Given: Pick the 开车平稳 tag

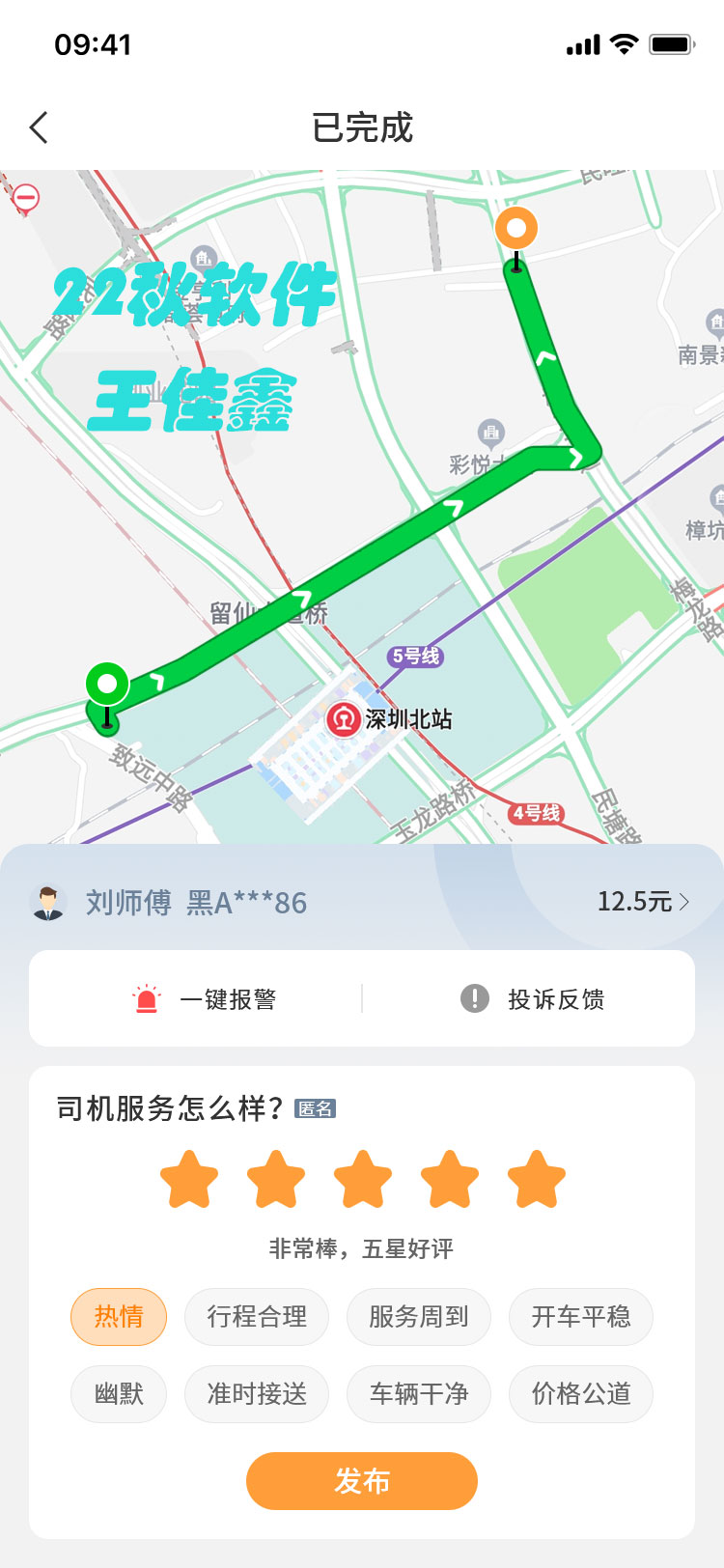Looking at the screenshot, I should (581, 1316).
